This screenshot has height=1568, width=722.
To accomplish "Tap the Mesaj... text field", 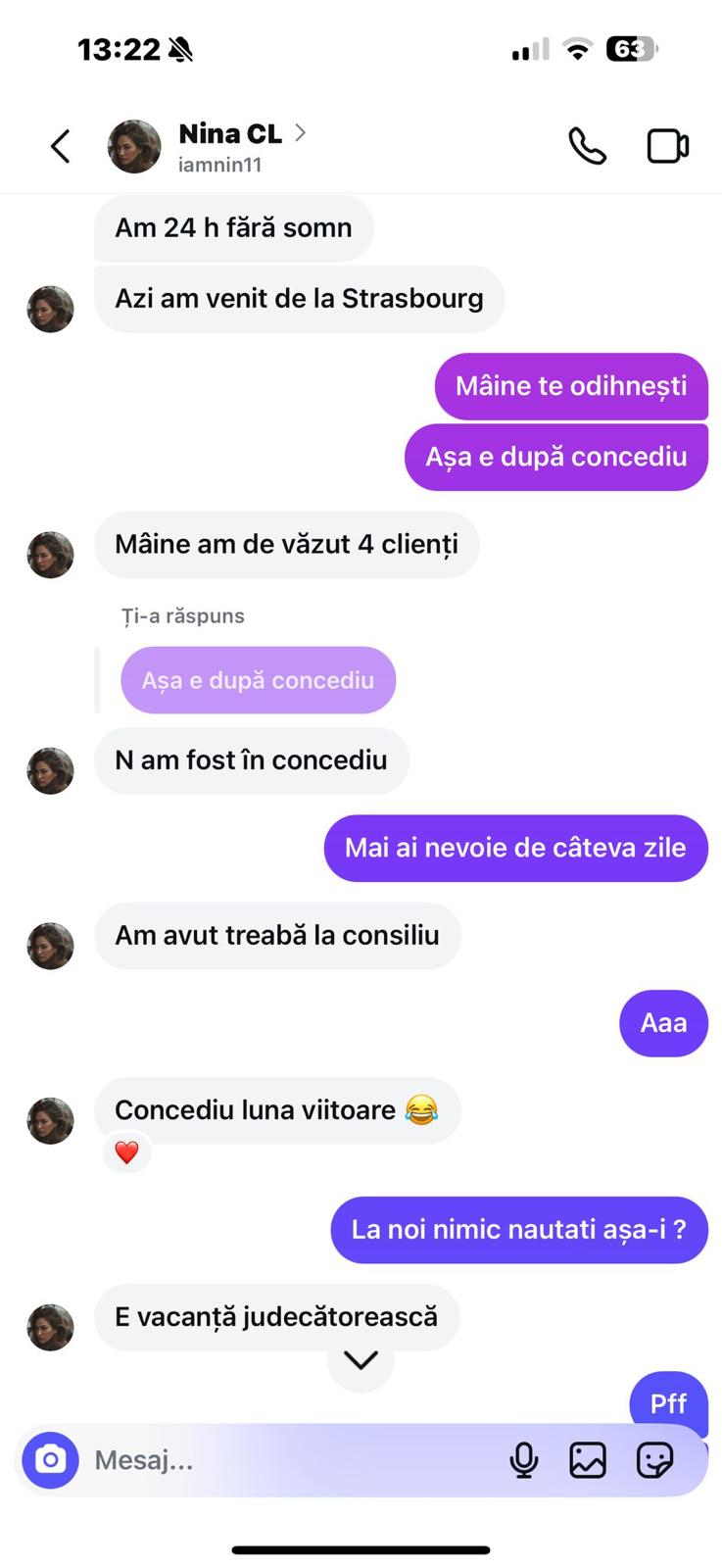I will tap(284, 1460).
